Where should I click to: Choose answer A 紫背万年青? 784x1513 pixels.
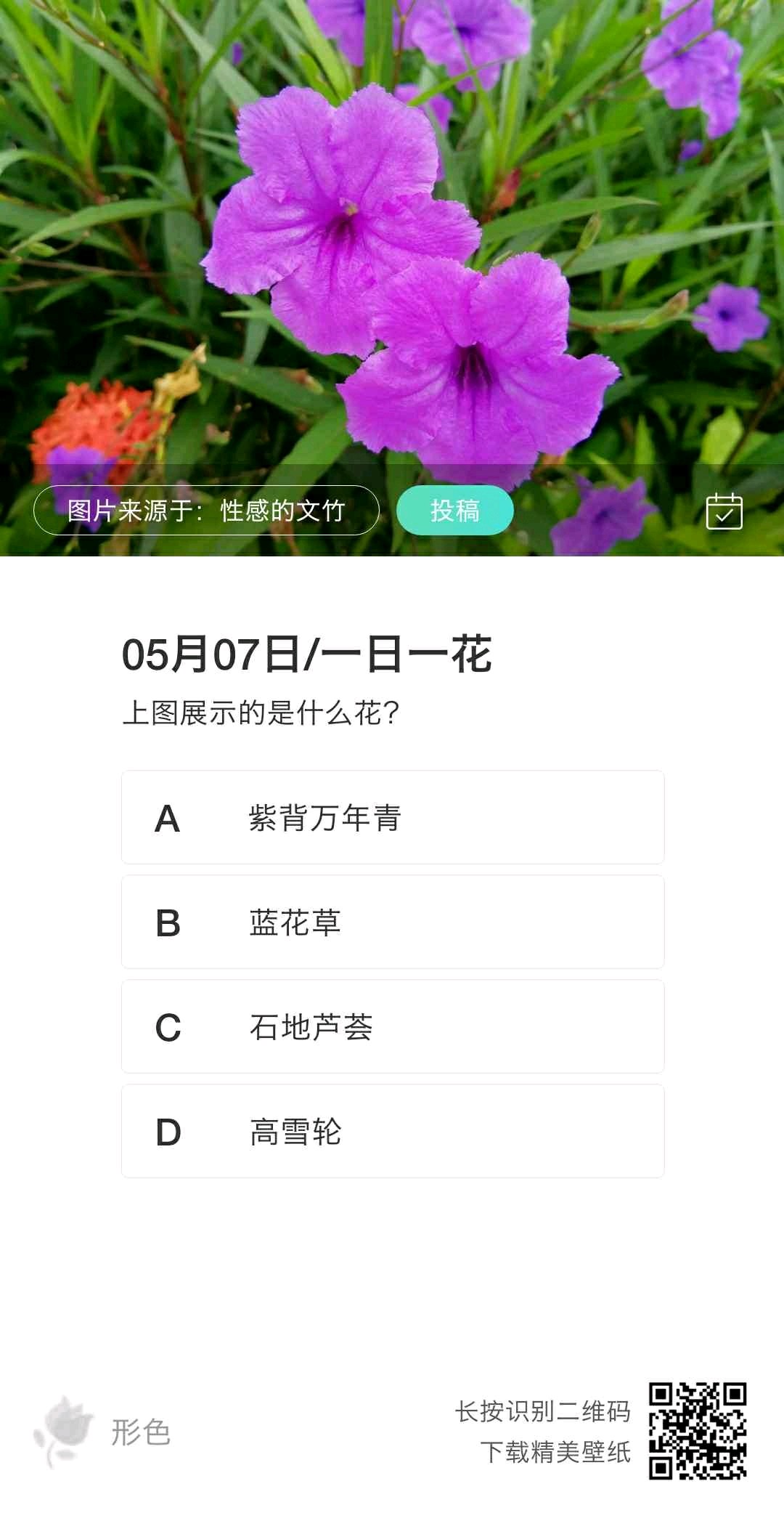(x=393, y=818)
